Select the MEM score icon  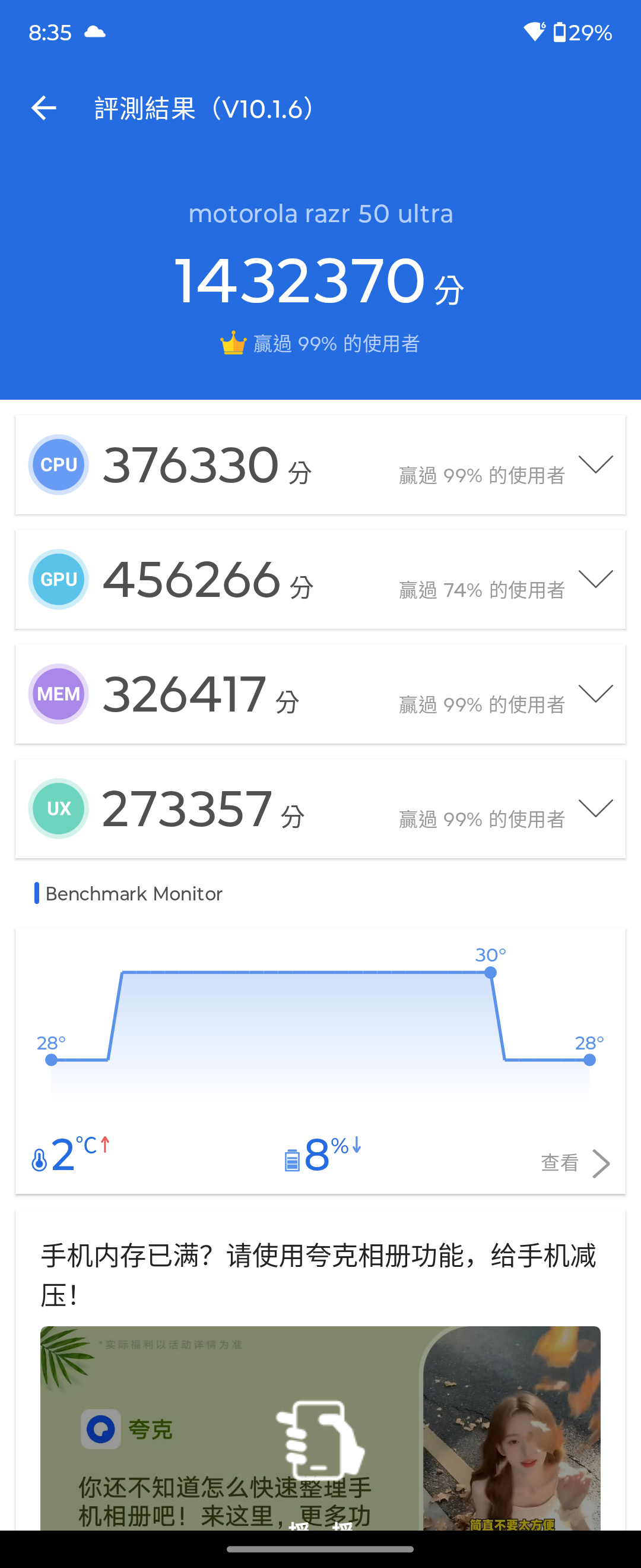58,693
